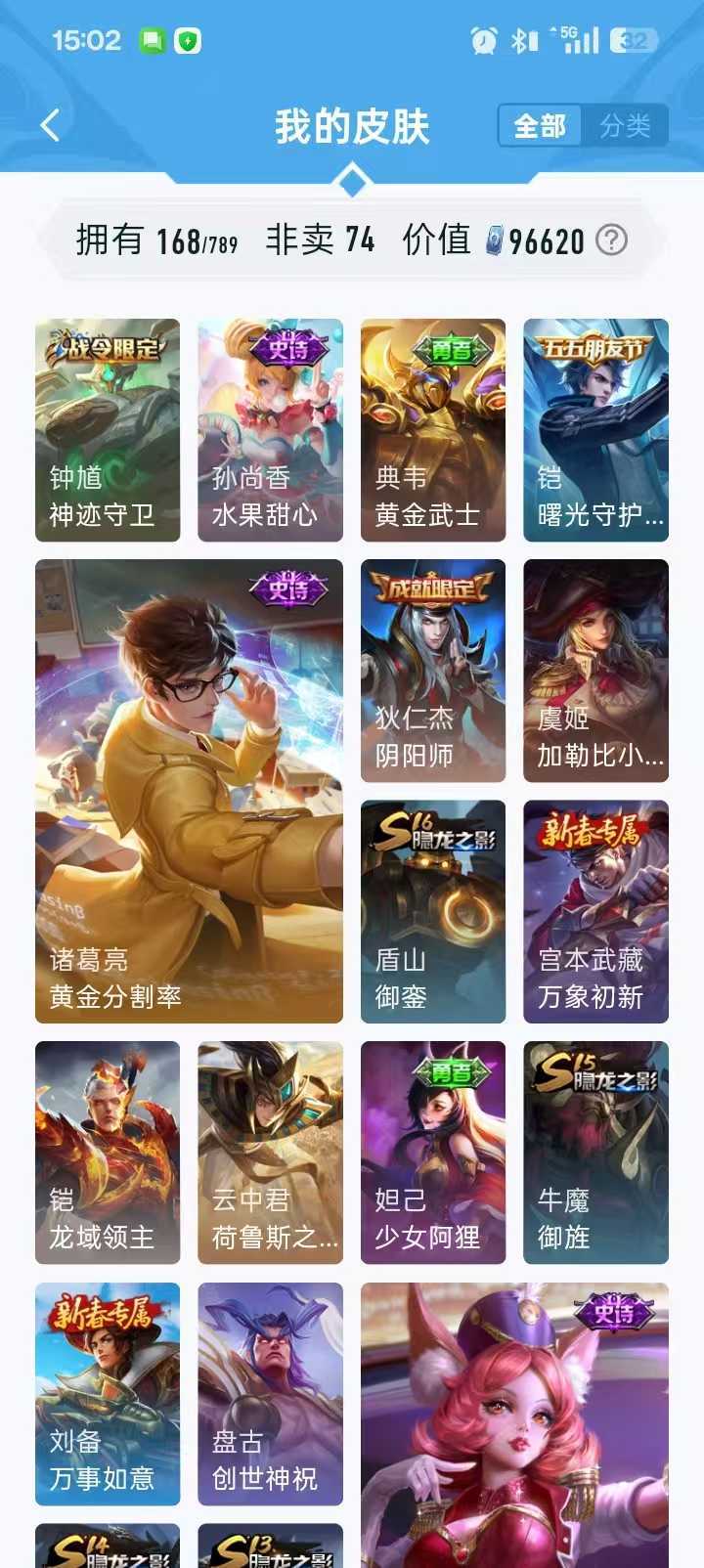Open 钟馗 神迹守卫 skin card

click(108, 430)
